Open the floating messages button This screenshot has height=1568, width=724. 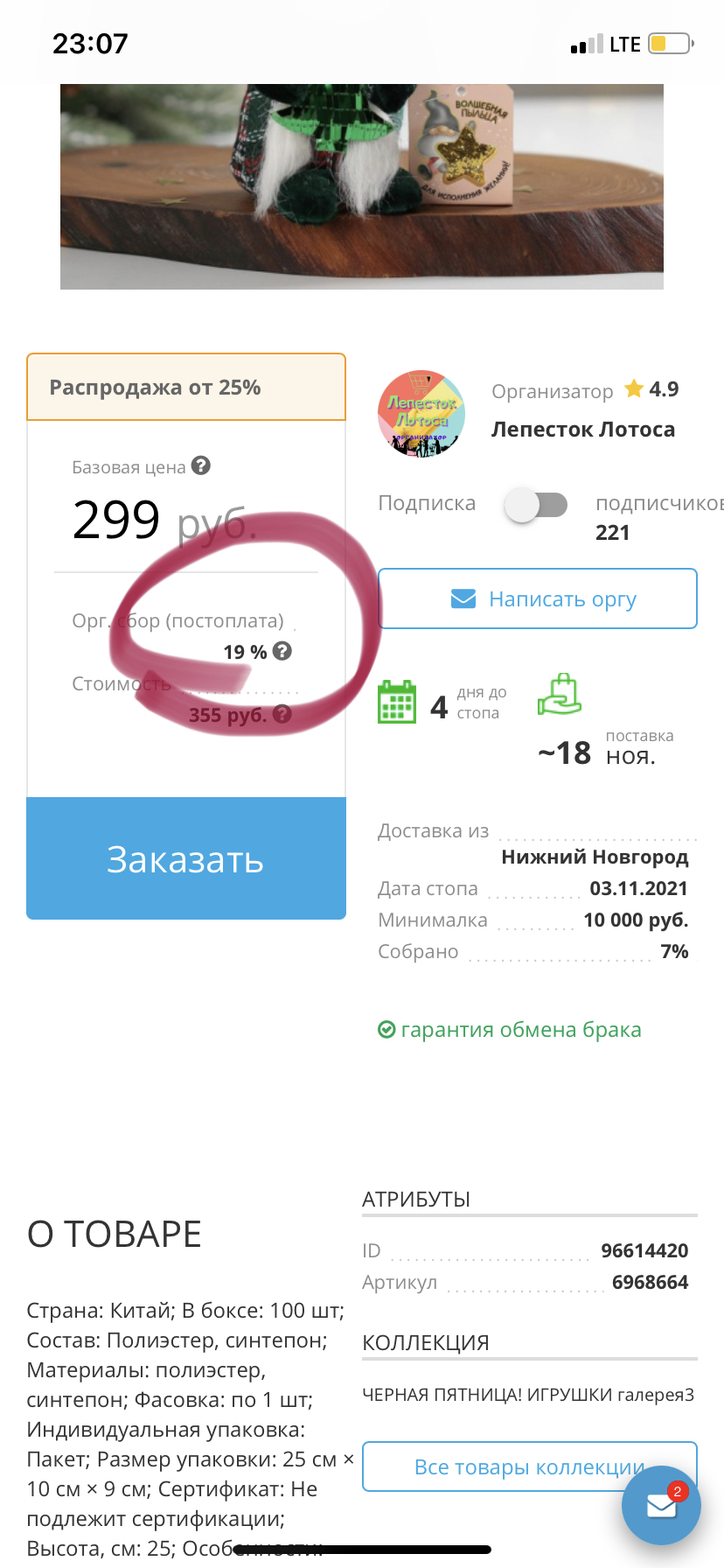pos(661,1505)
